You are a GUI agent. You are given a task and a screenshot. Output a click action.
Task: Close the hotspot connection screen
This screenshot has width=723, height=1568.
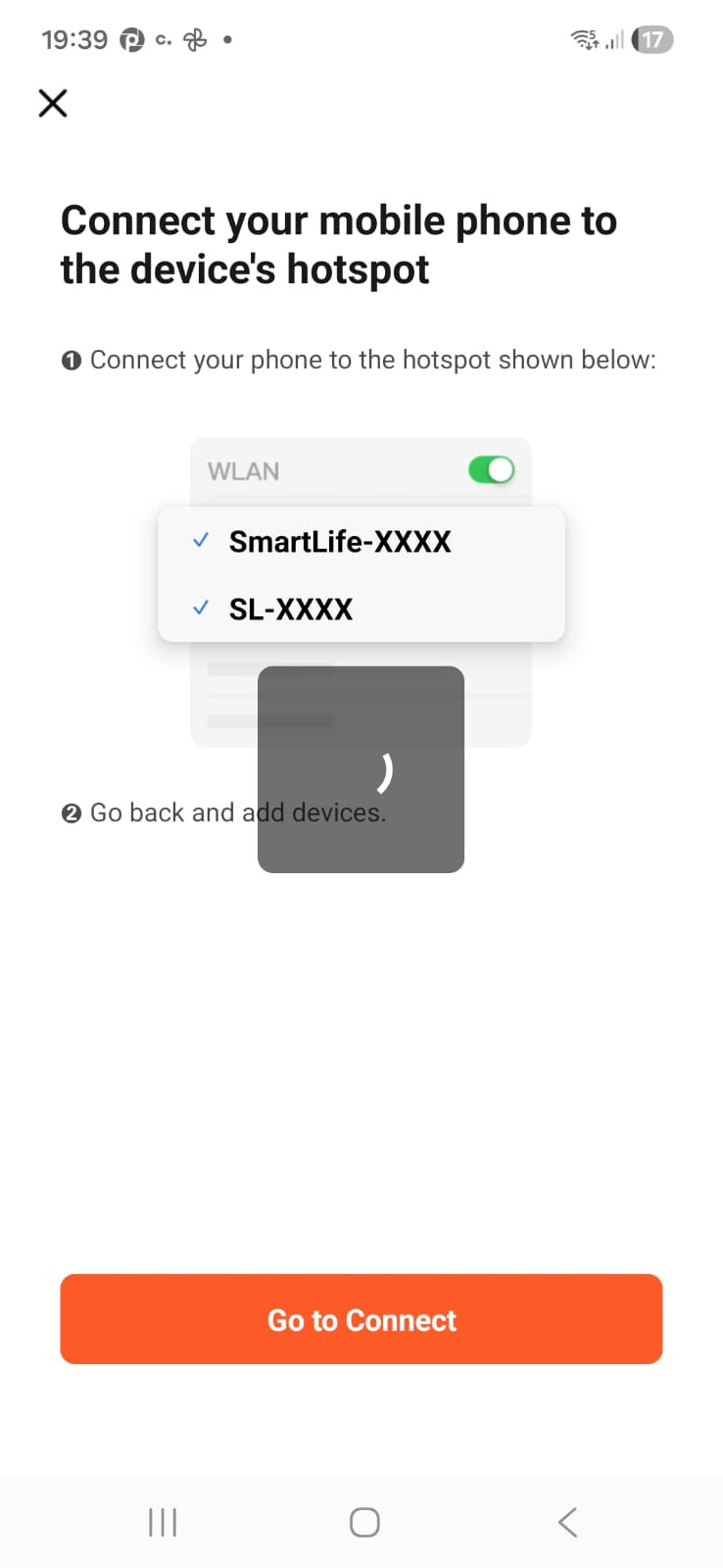(x=53, y=103)
